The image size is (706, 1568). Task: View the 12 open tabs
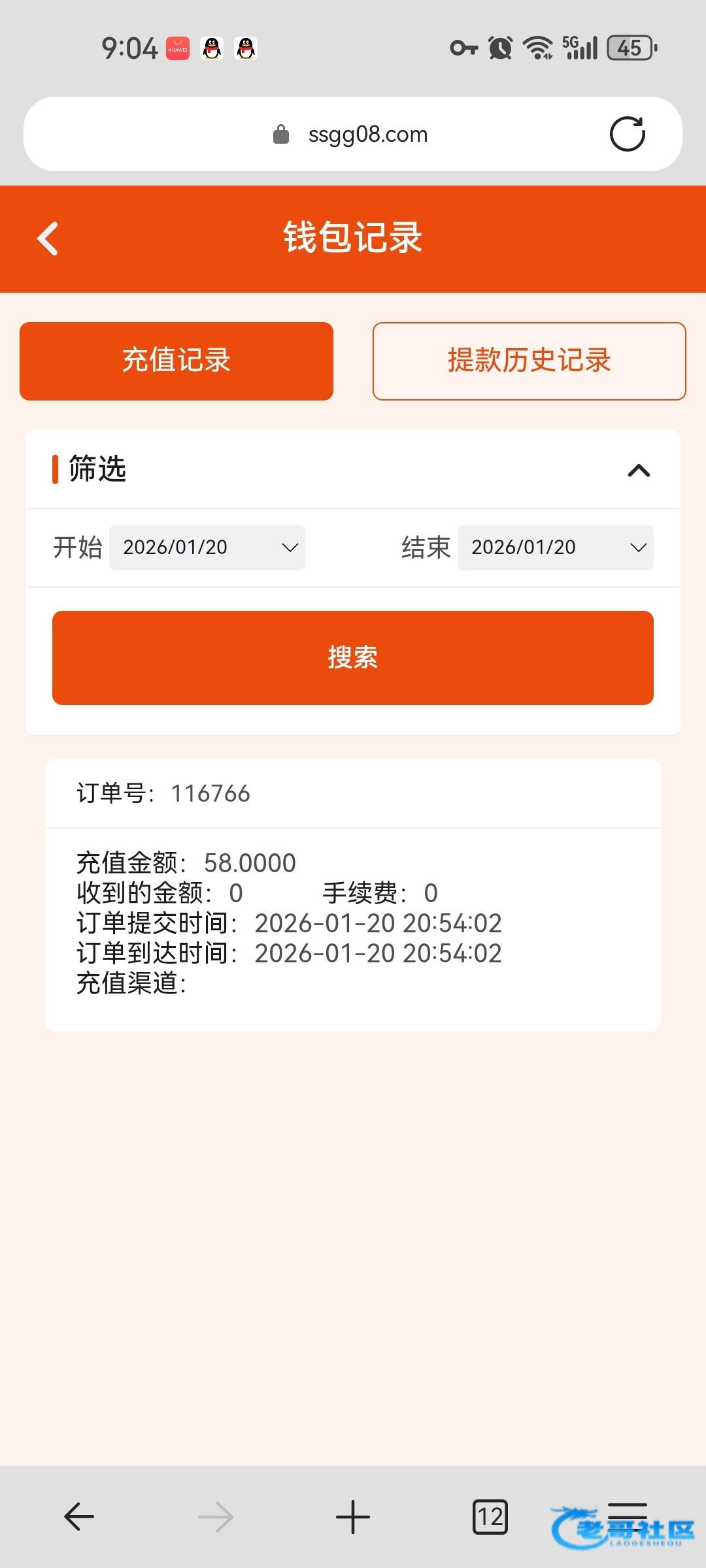[490, 1516]
